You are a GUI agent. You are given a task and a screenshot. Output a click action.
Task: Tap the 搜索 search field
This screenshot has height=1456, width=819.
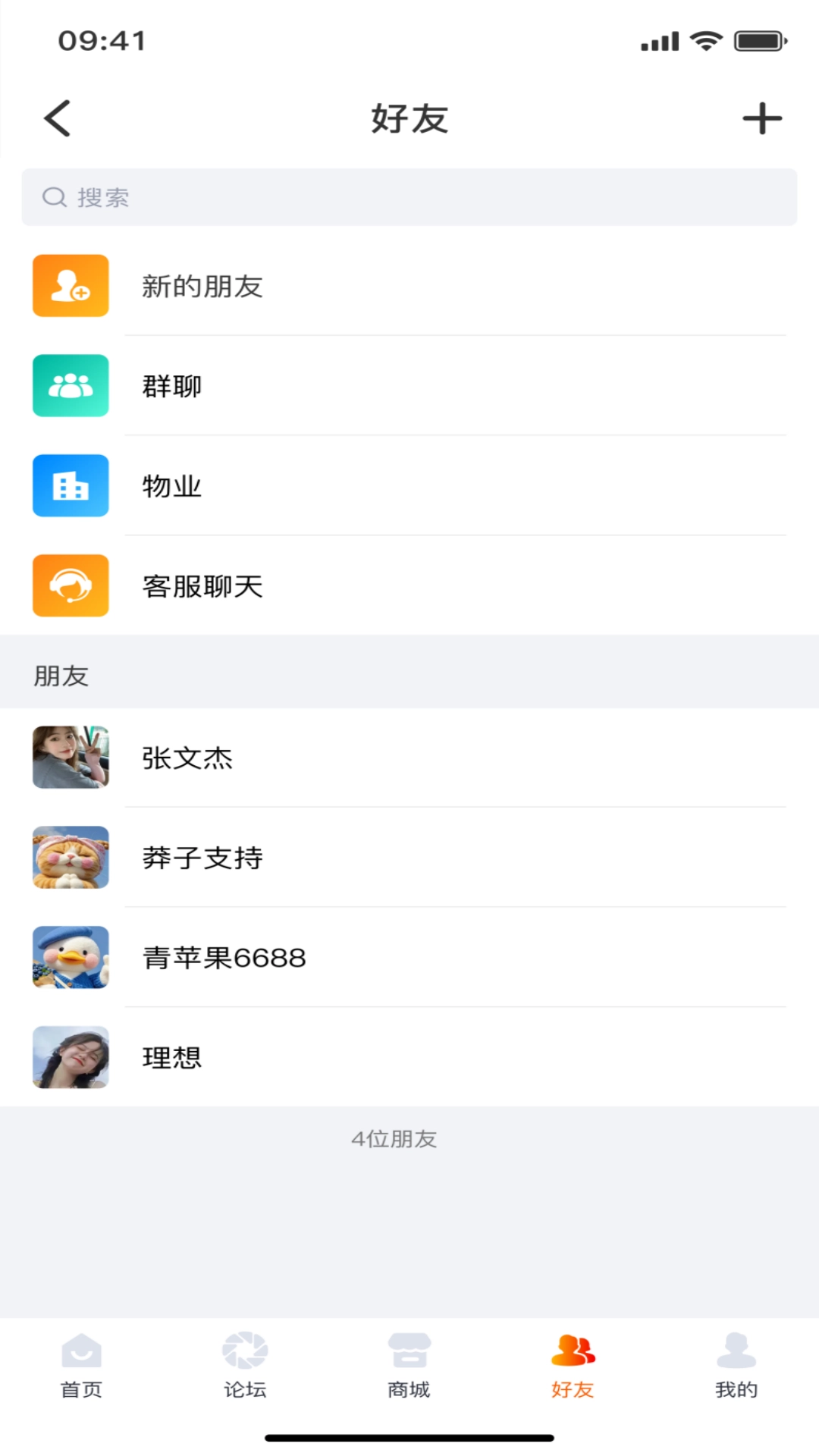[409, 197]
